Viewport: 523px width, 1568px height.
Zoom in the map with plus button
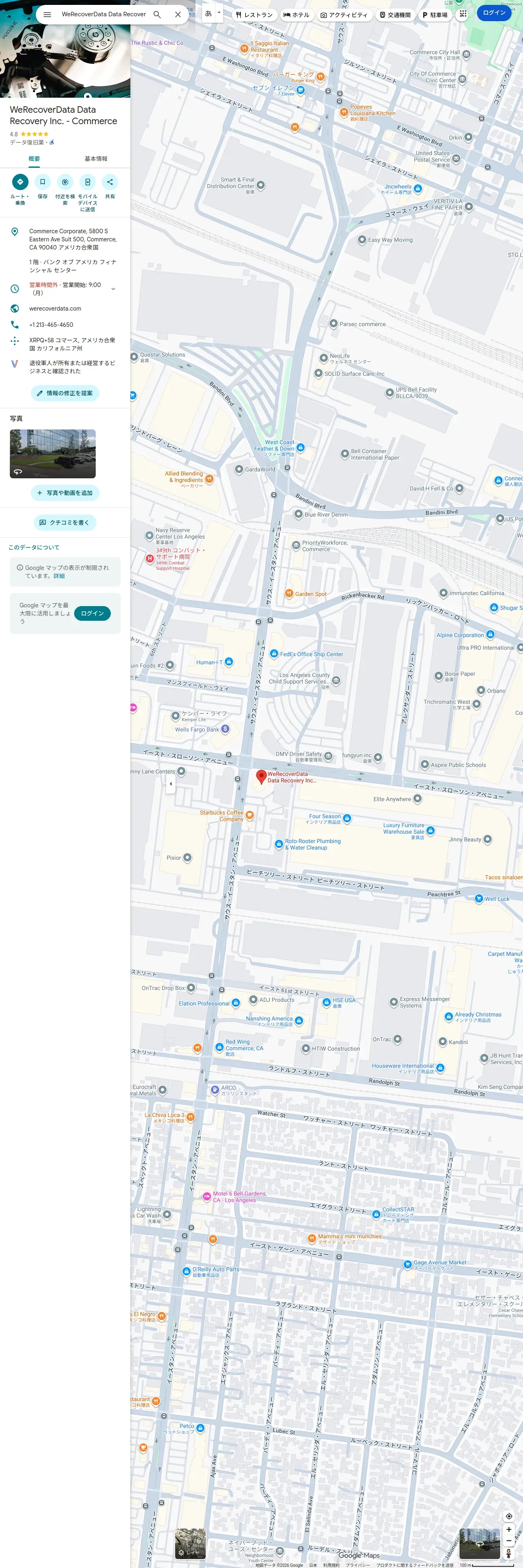[509, 1530]
